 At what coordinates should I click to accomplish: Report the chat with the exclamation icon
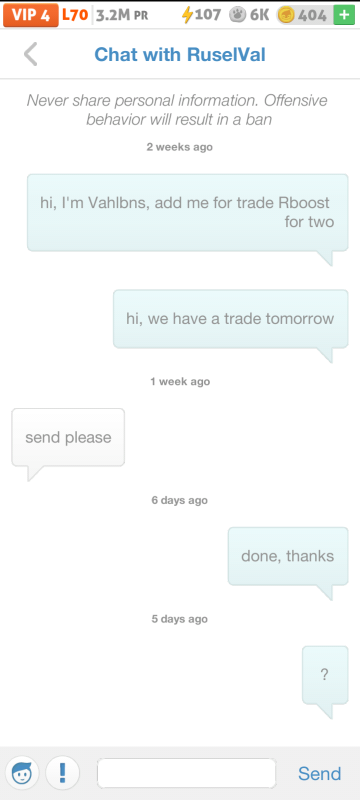pos(63,773)
